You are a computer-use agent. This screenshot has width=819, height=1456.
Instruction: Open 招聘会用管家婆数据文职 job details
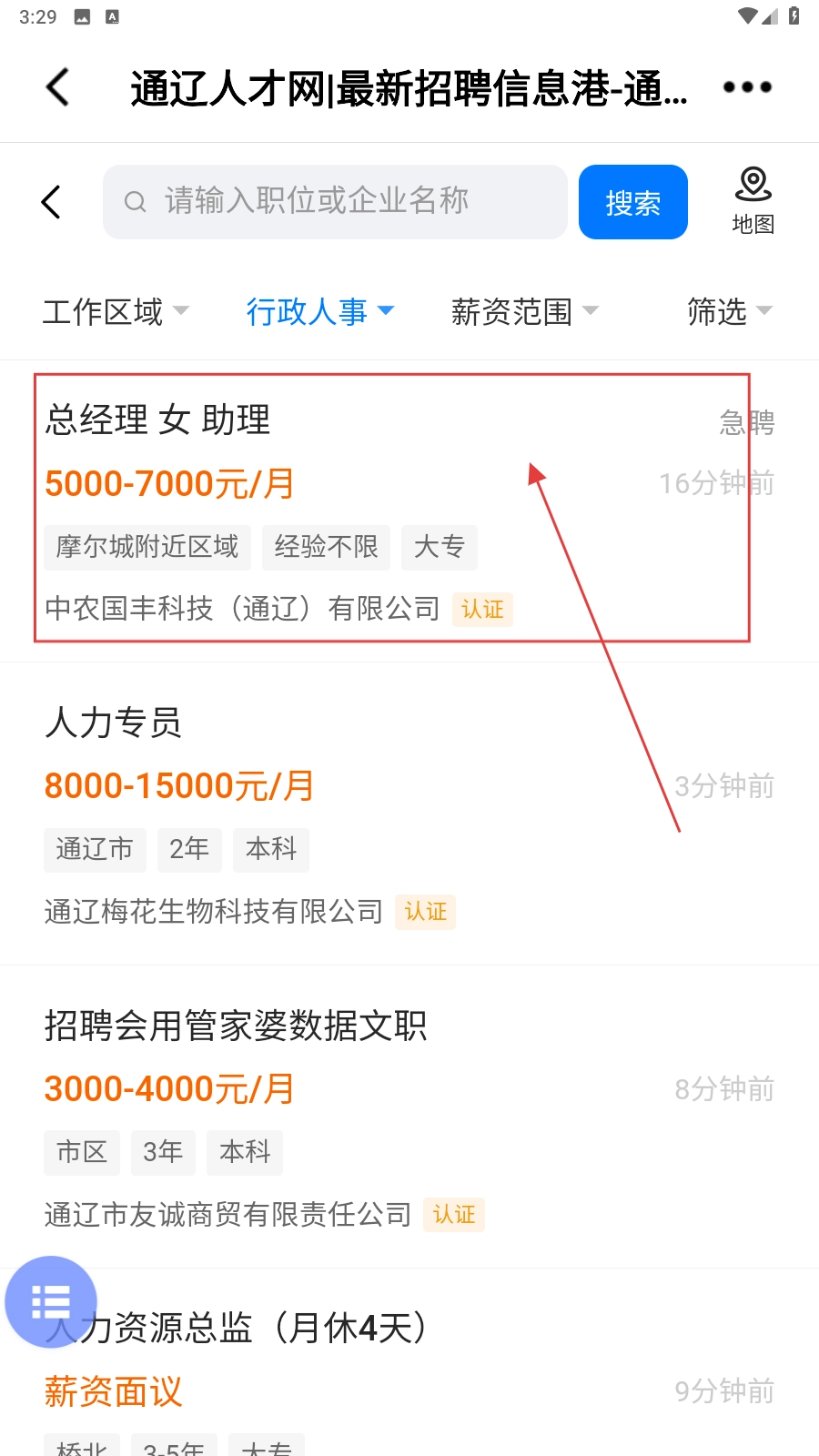(391, 1115)
